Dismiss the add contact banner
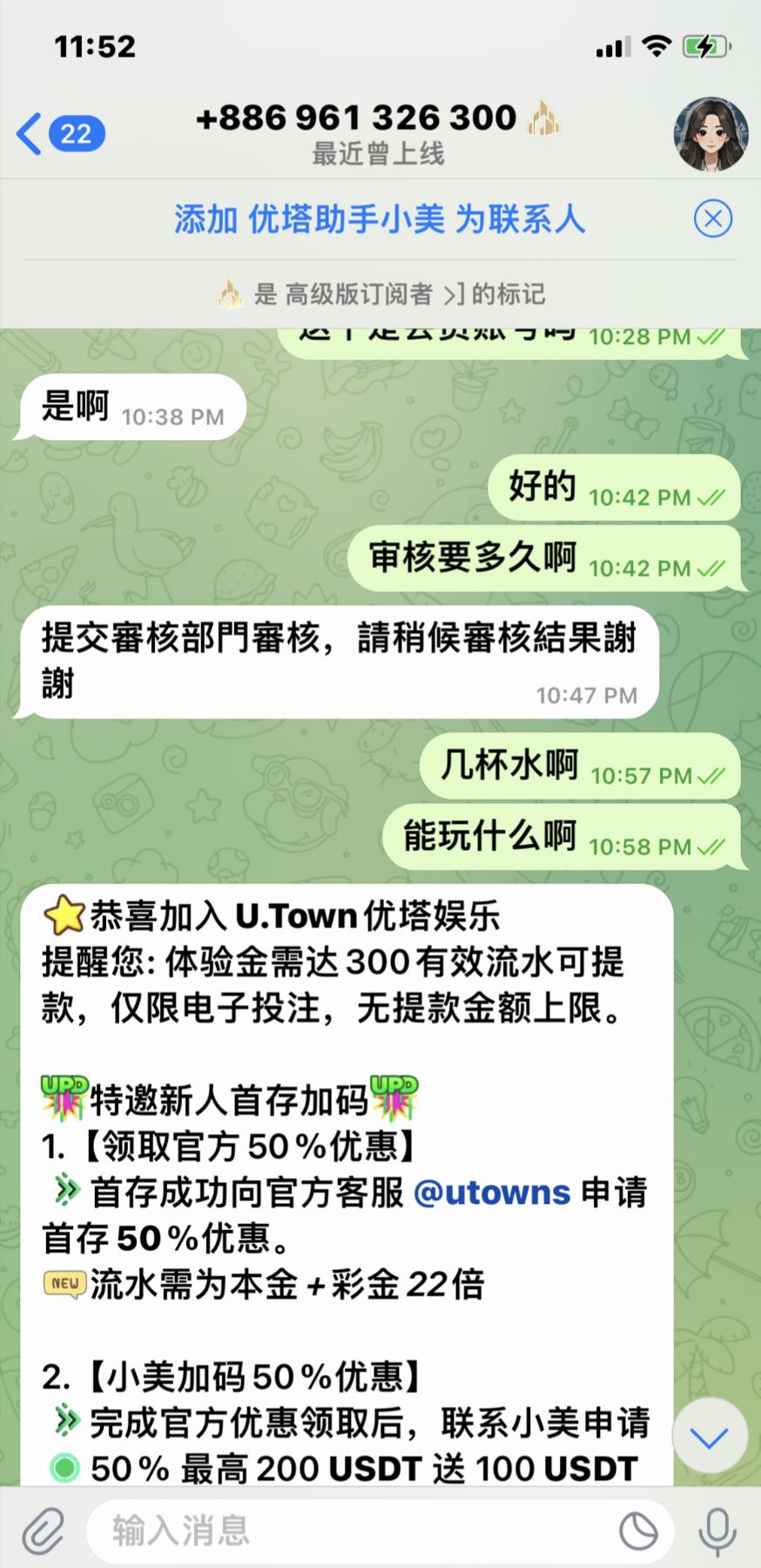Viewport: 761px width, 1568px height. pos(712,219)
